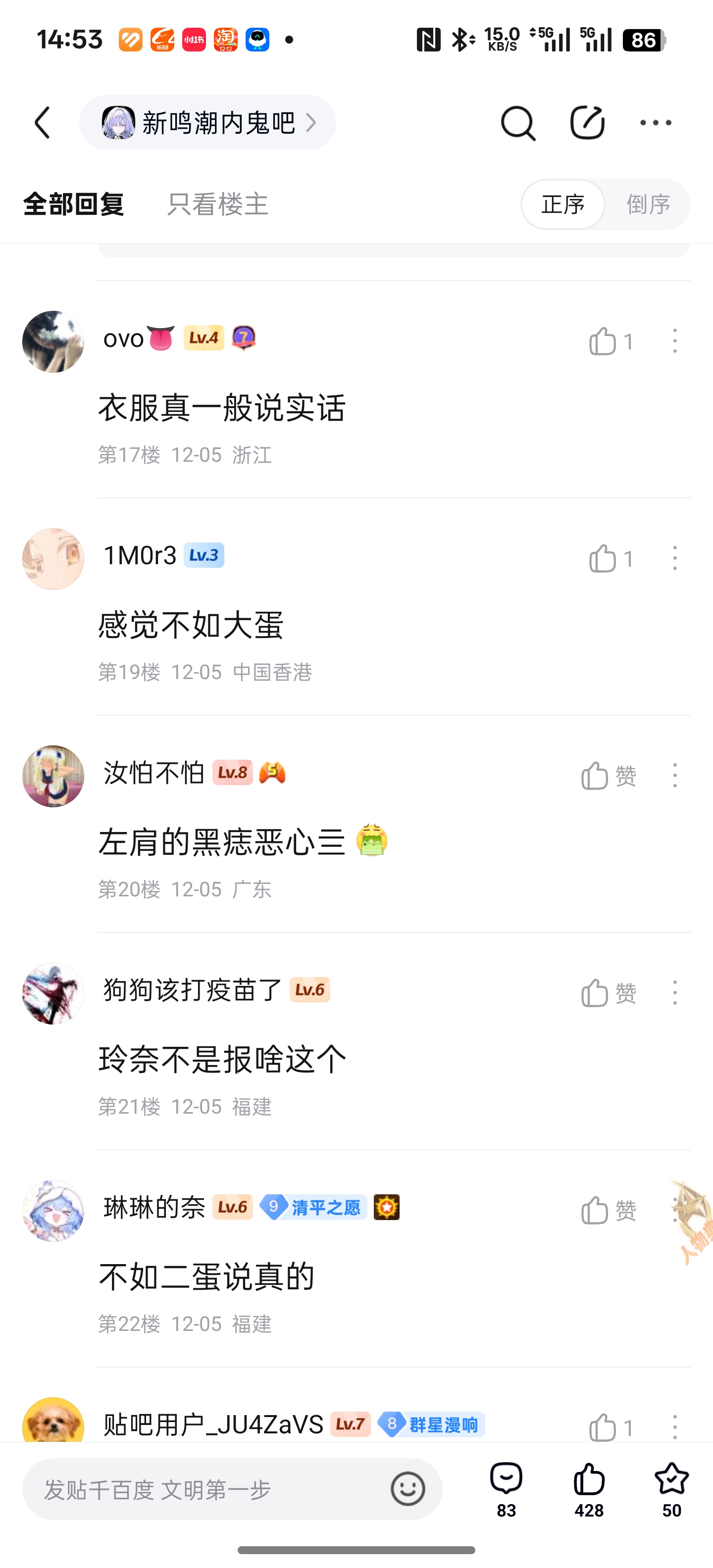Image resolution: width=713 pixels, height=1568 pixels.
Task: Like the 衣服真一般说实话 comment by ovo
Action: [x=603, y=342]
